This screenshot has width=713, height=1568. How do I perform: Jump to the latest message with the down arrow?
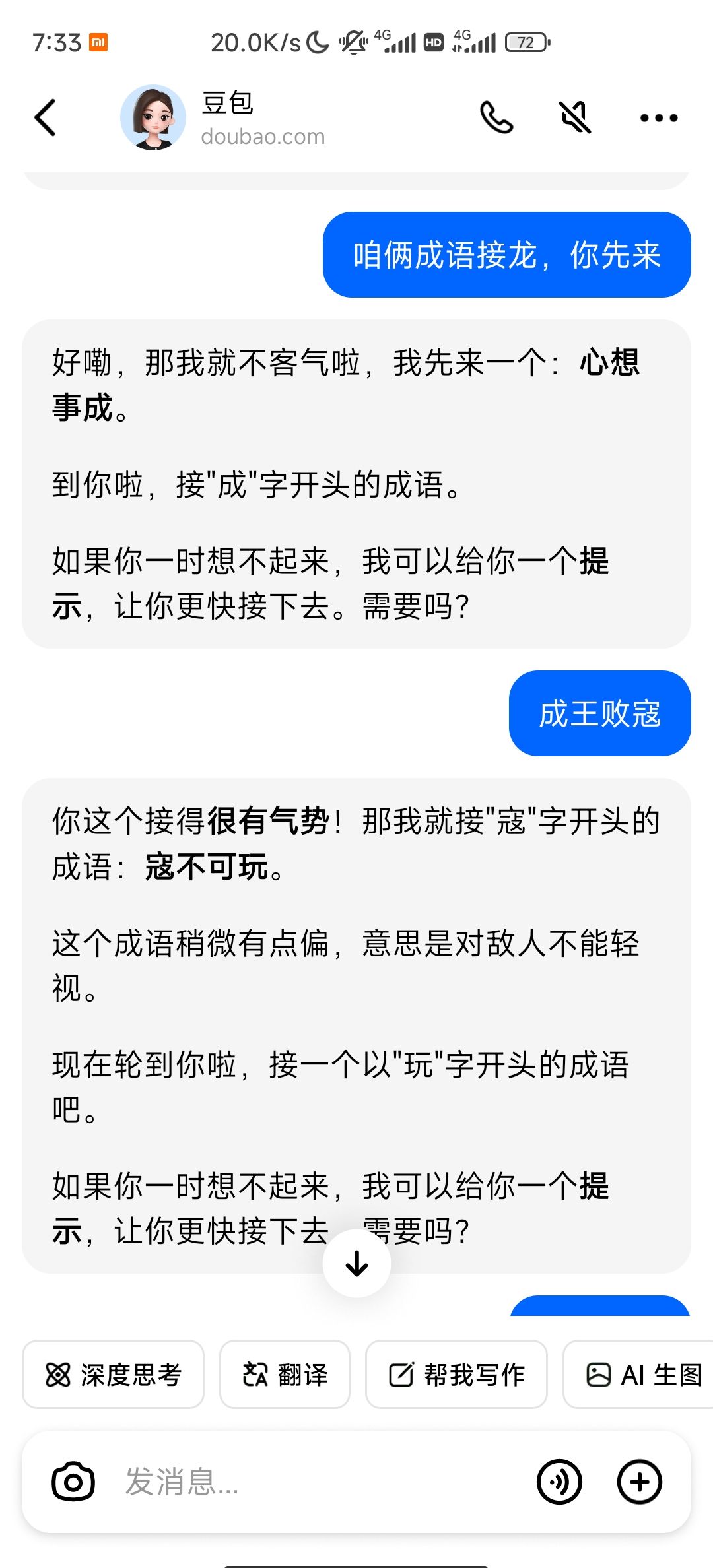click(x=356, y=1262)
